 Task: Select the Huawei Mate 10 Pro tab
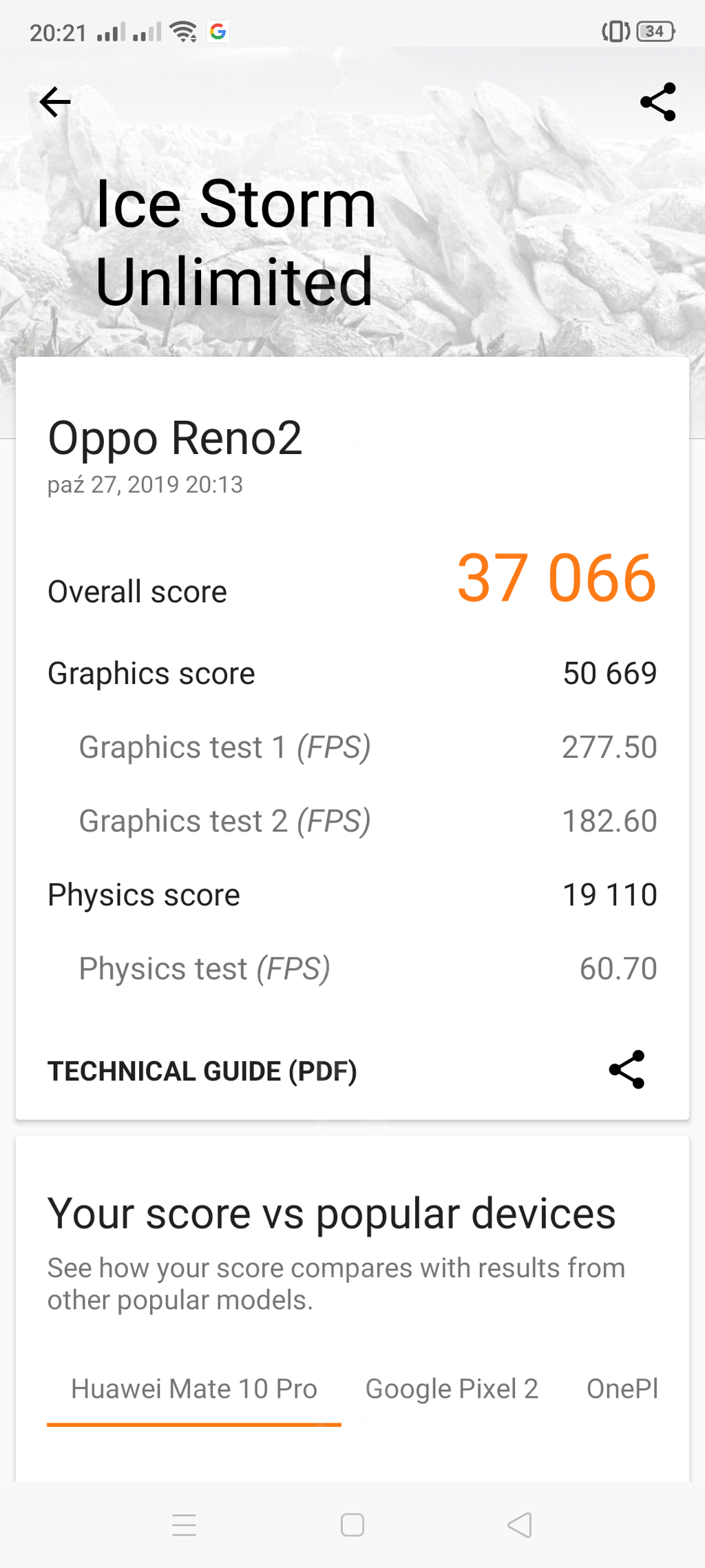point(194,1389)
